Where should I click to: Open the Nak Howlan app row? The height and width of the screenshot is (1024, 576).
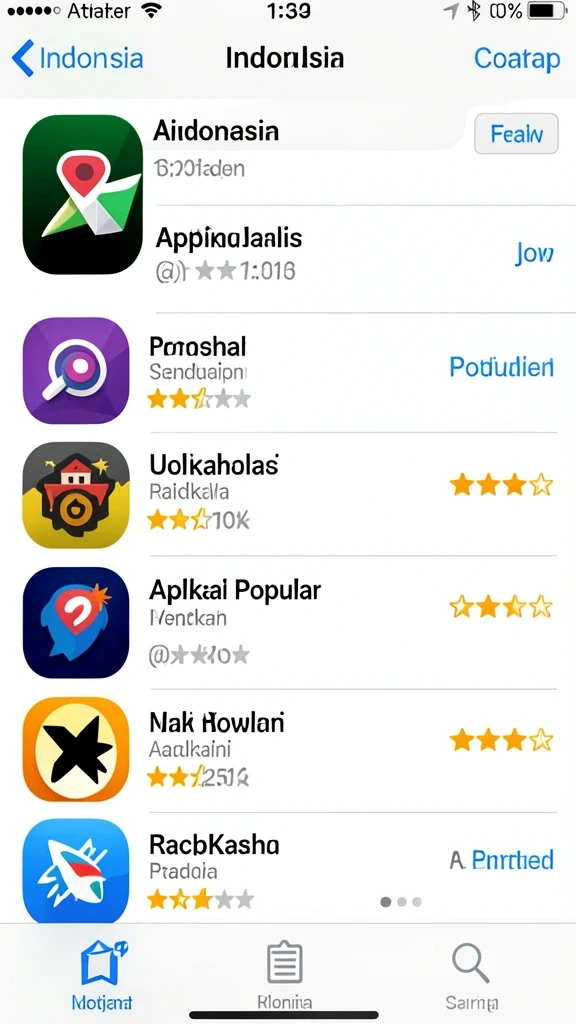pyautogui.click(x=288, y=750)
